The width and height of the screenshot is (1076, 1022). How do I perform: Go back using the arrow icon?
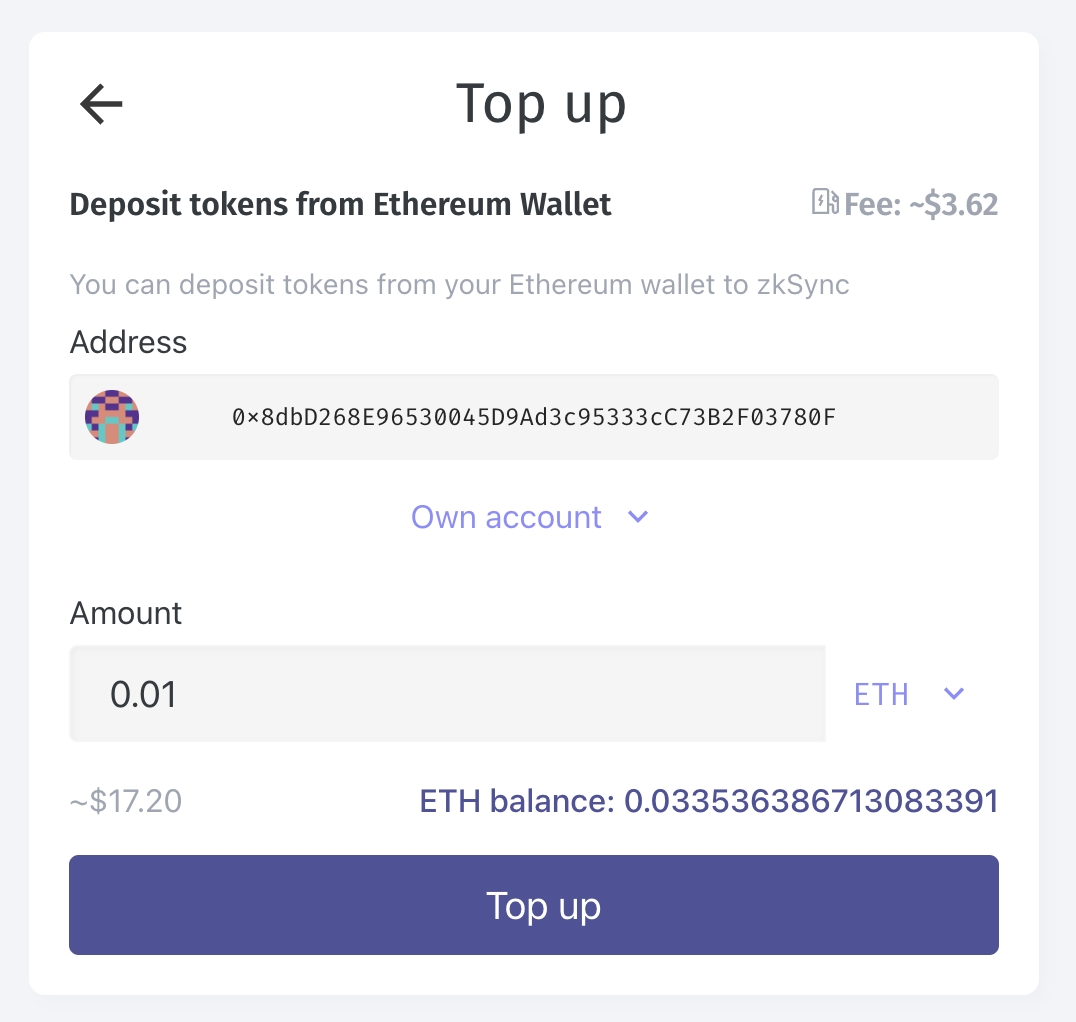point(101,104)
